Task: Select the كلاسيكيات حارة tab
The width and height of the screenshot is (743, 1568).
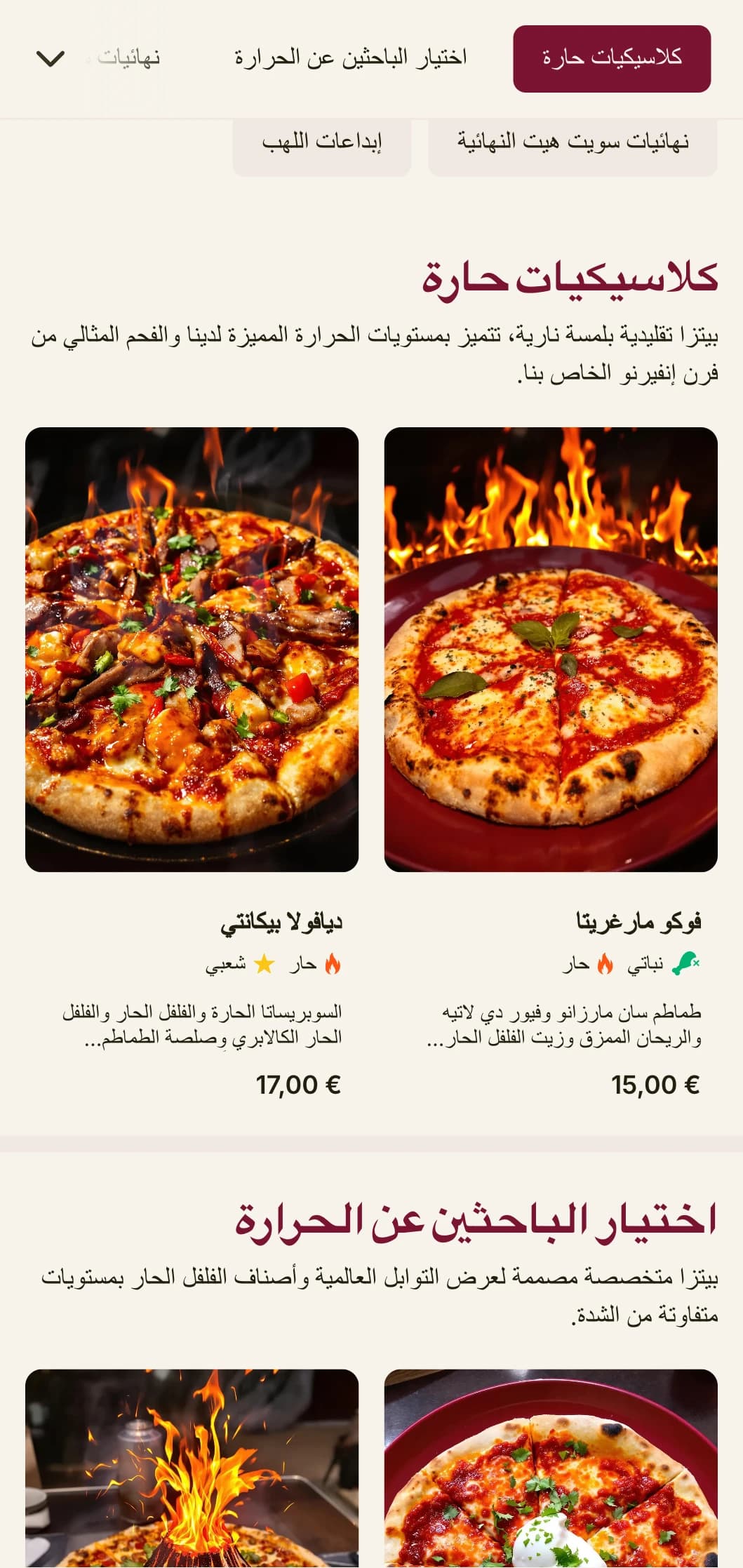Action: [x=612, y=58]
